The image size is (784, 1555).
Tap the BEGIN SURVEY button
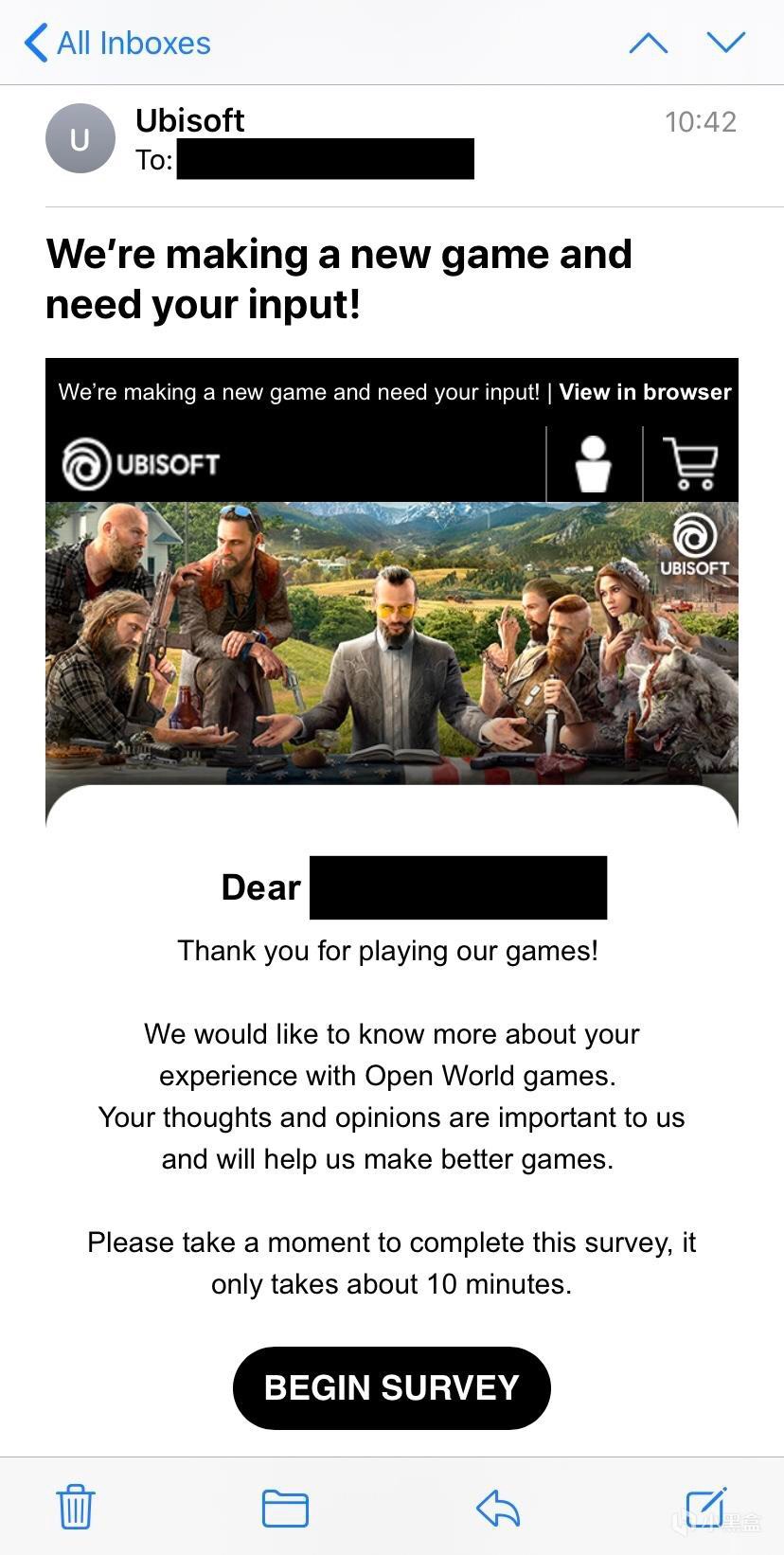coord(392,1387)
